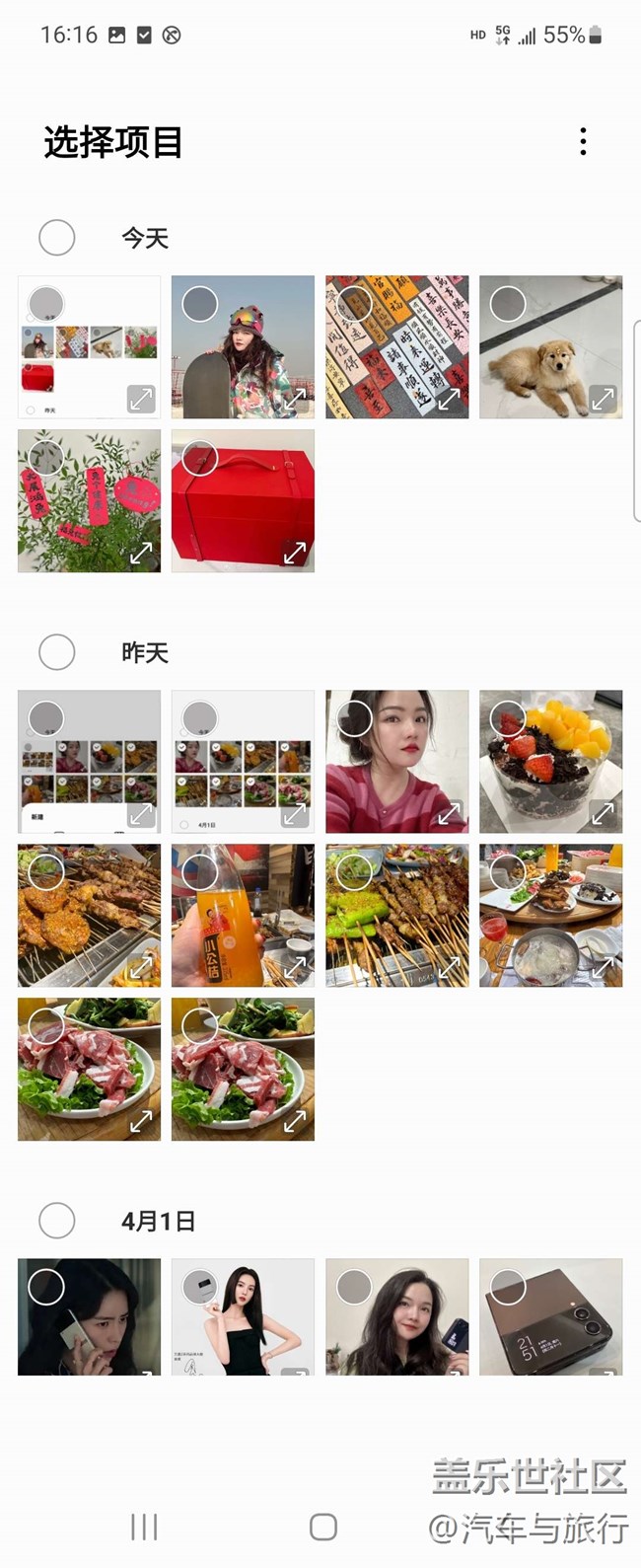
Task: Select the golden puppy photo
Action: [508, 304]
